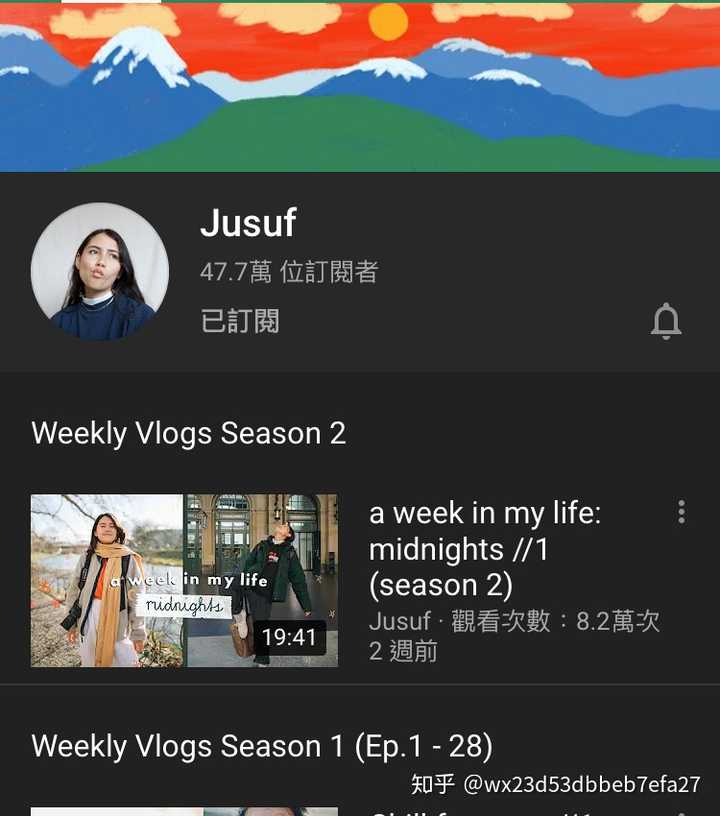Viewport: 720px width, 816px height.
Task: Expand Weekly Vlogs Season 1 (Ep.1 - 28)
Action: pos(248,746)
